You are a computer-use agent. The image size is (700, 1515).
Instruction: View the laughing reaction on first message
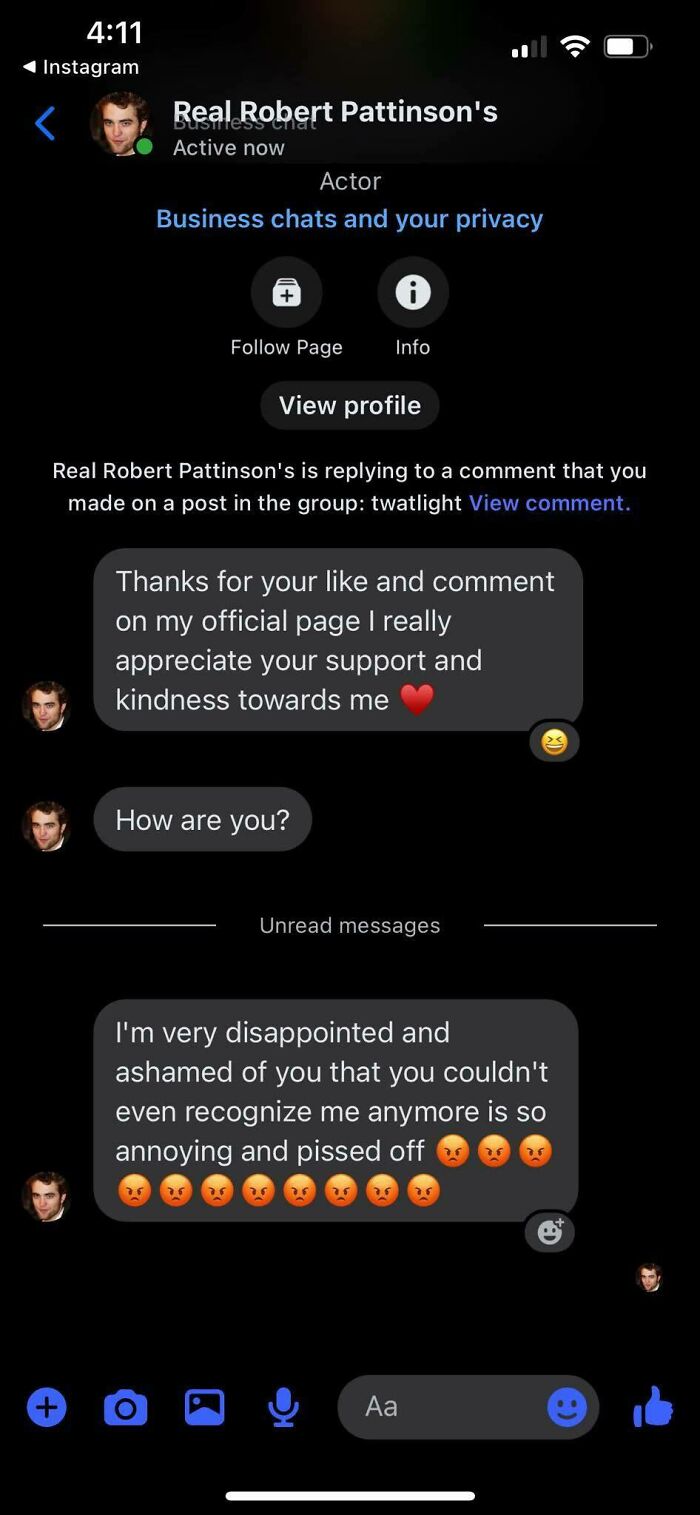554,742
